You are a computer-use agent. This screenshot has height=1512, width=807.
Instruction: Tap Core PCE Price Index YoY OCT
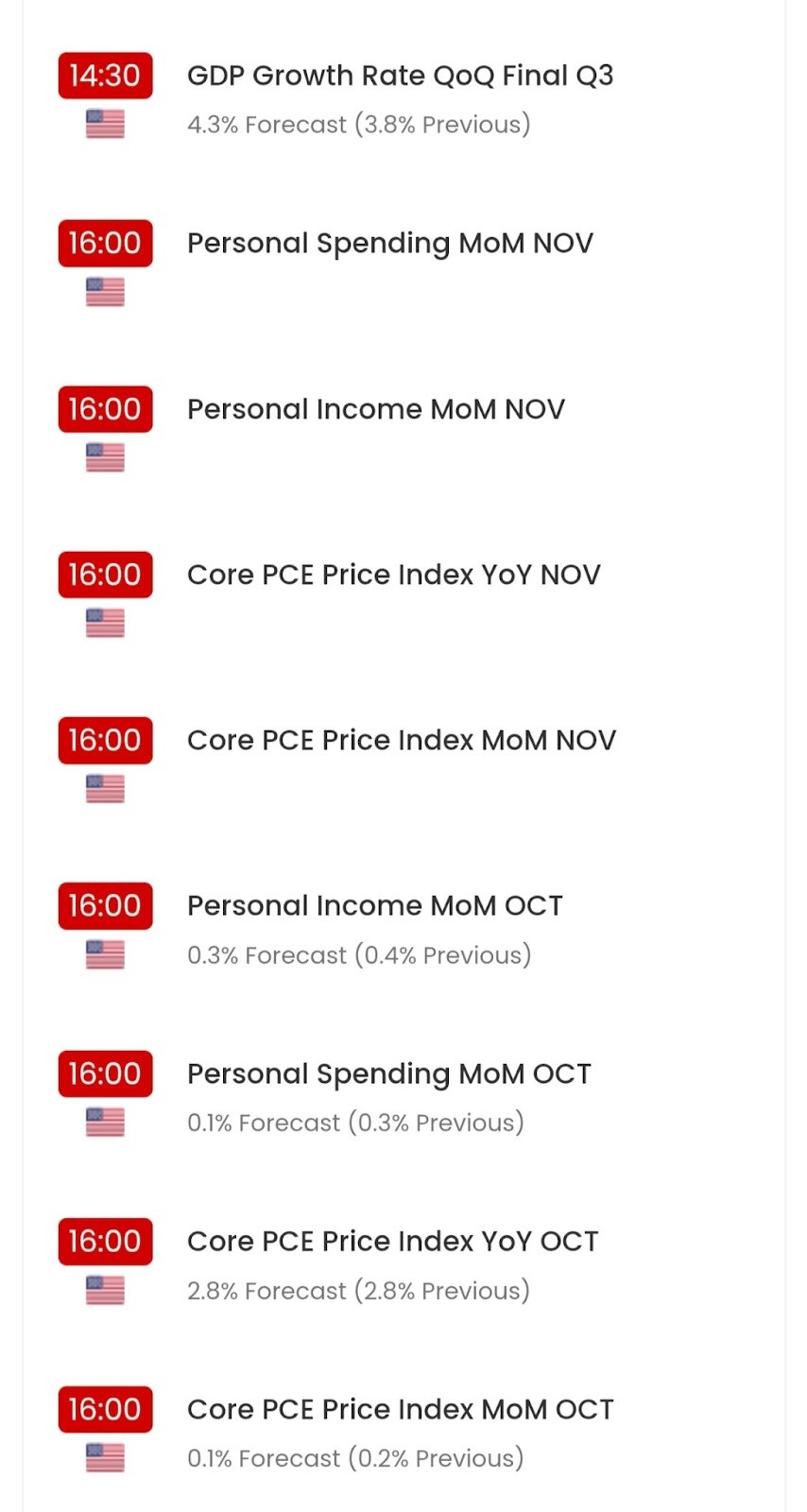392,1241
